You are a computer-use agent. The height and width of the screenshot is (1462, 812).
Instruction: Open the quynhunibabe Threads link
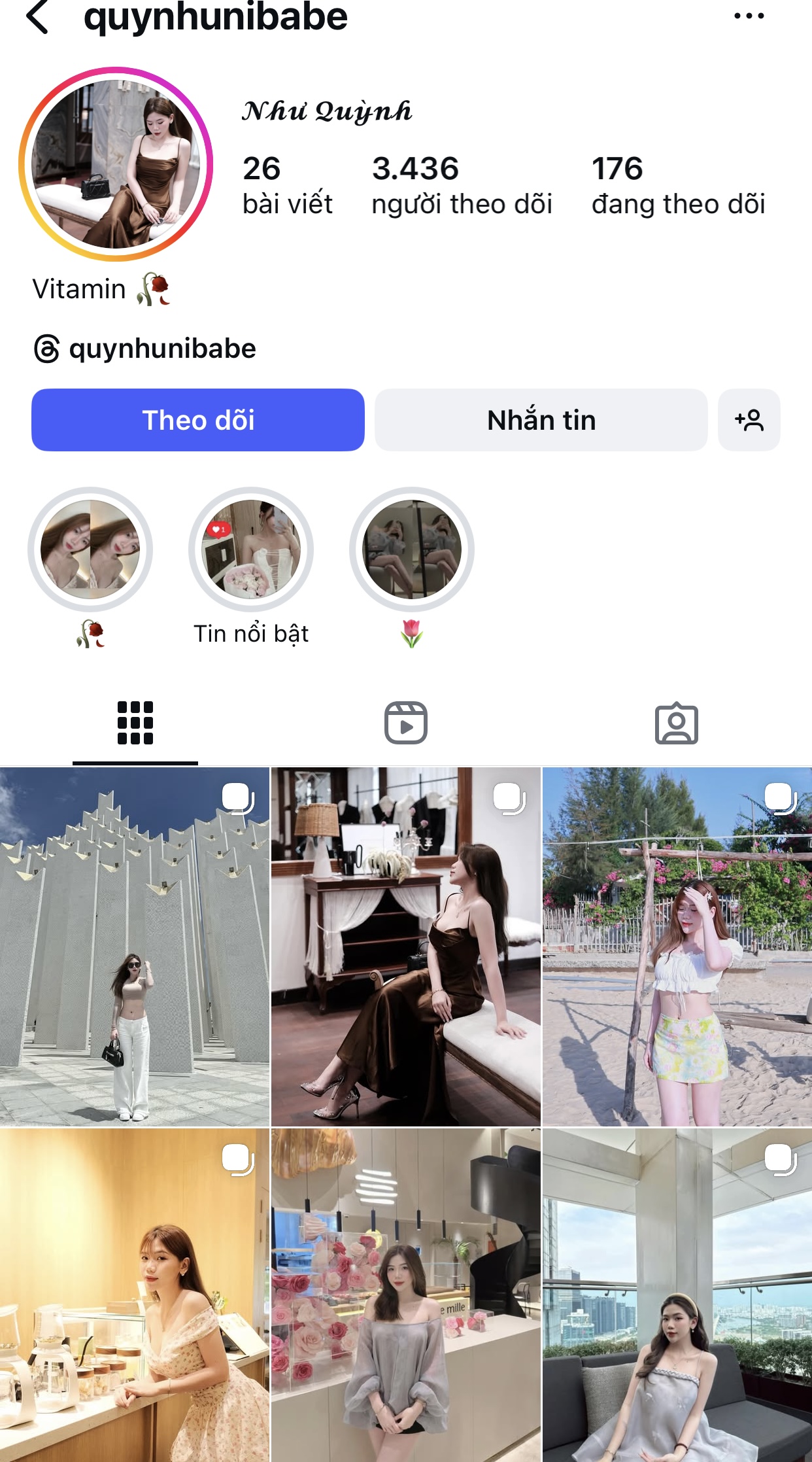145,349
